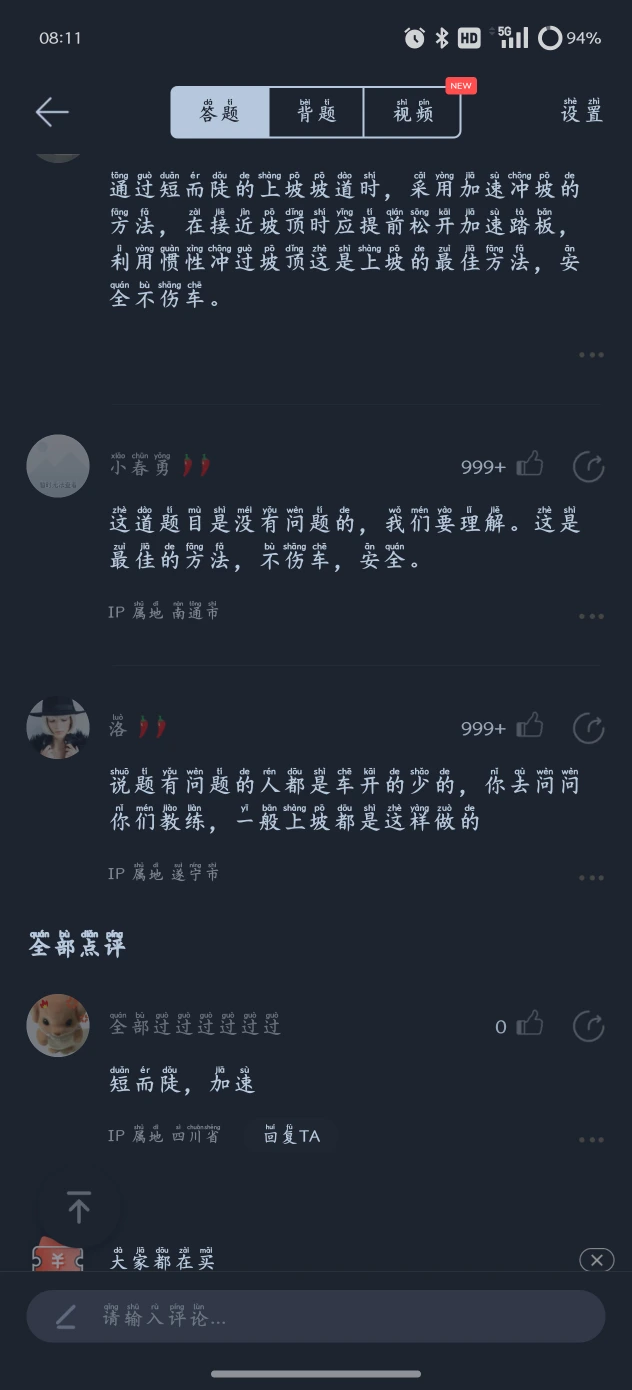Open 洛's profile avatar
Screen dimensions: 632x1390
click(x=58, y=728)
